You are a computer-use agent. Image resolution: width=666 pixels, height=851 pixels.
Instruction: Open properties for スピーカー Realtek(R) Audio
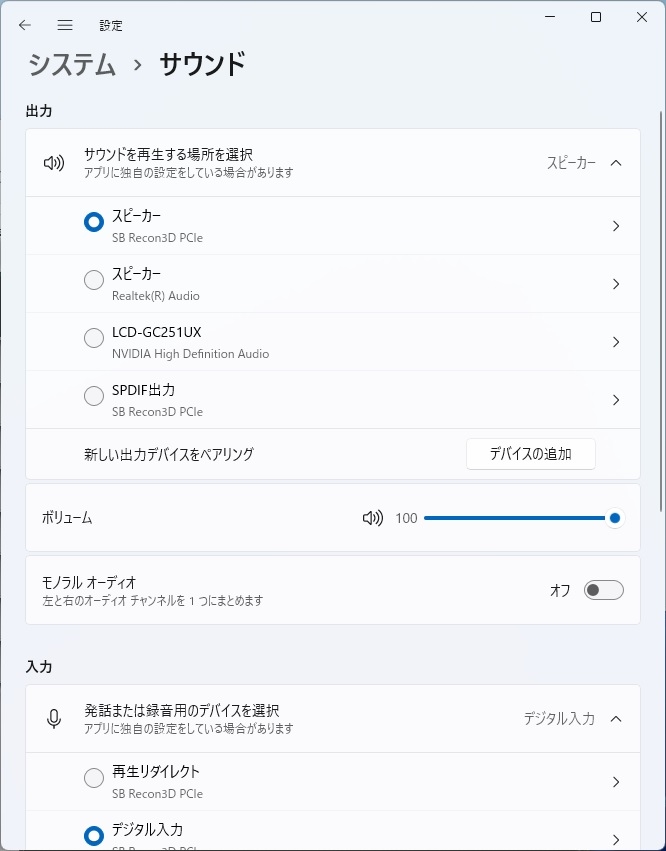coord(616,284)
